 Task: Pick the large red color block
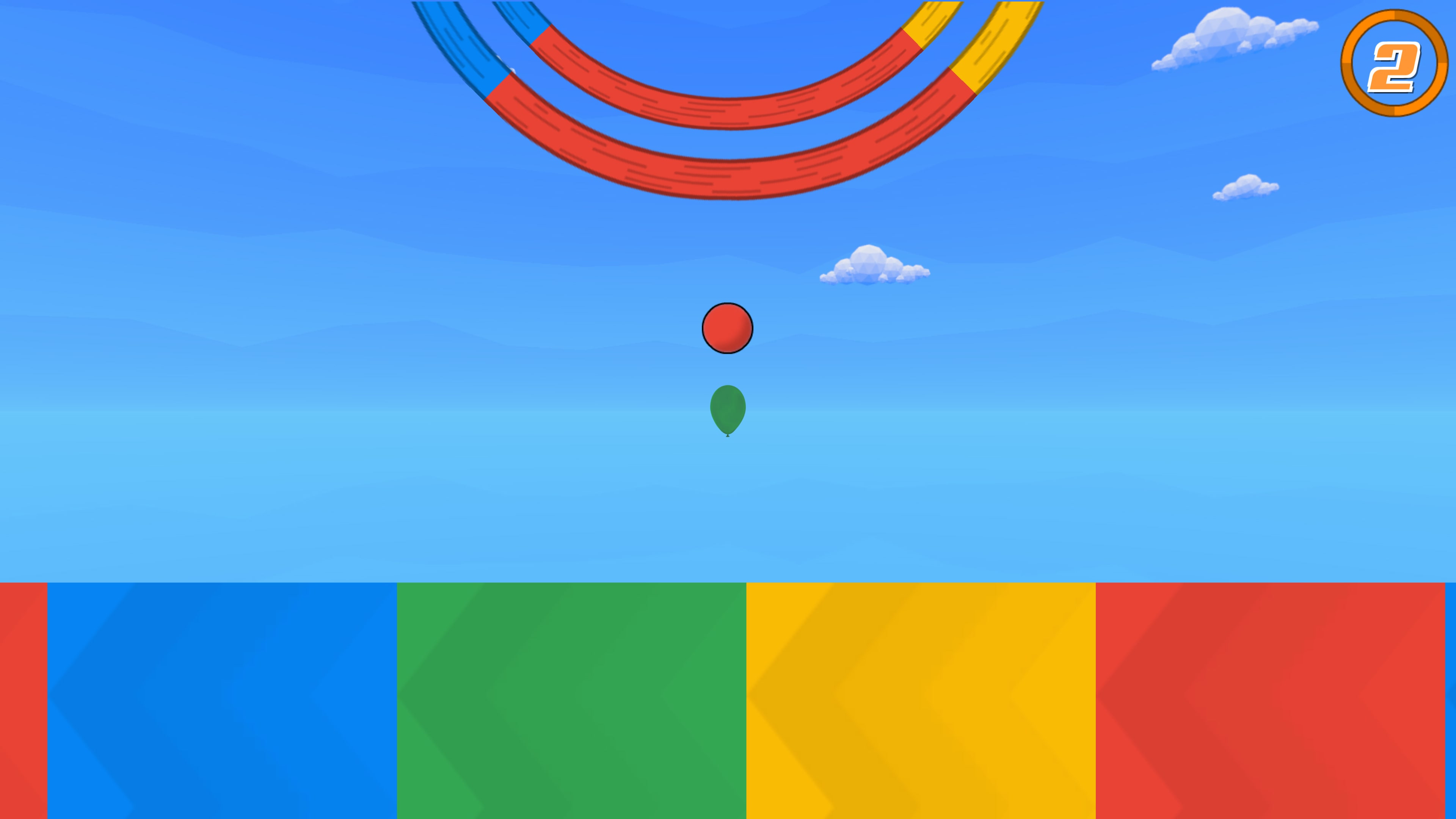(x=1269, y=700)
